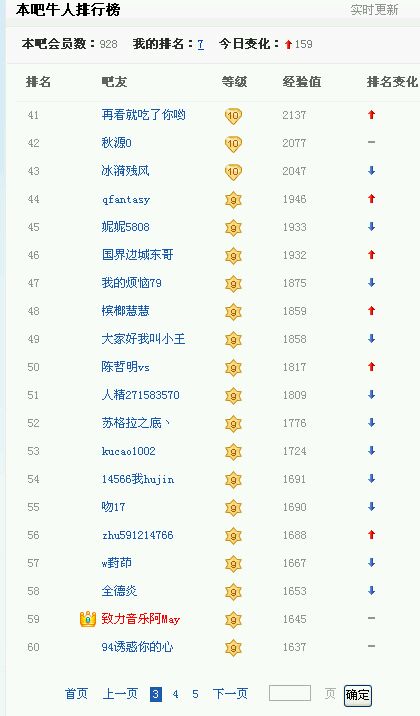Go to first page 首页
Viewport: 420px width, 716px height.
coord(76,694)
